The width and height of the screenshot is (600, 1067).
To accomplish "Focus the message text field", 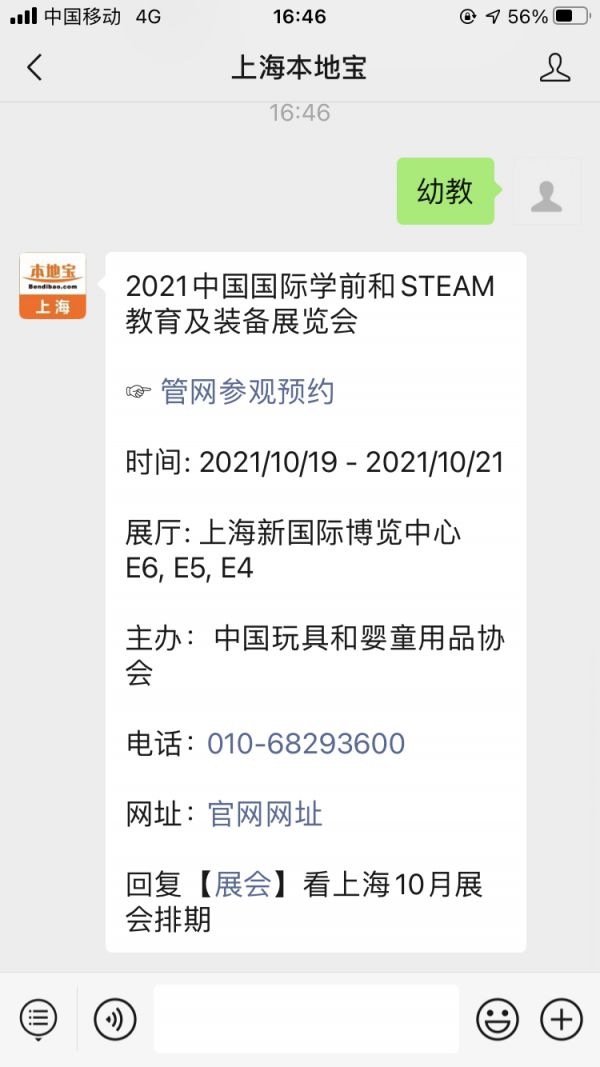I will coord(306,1019).
